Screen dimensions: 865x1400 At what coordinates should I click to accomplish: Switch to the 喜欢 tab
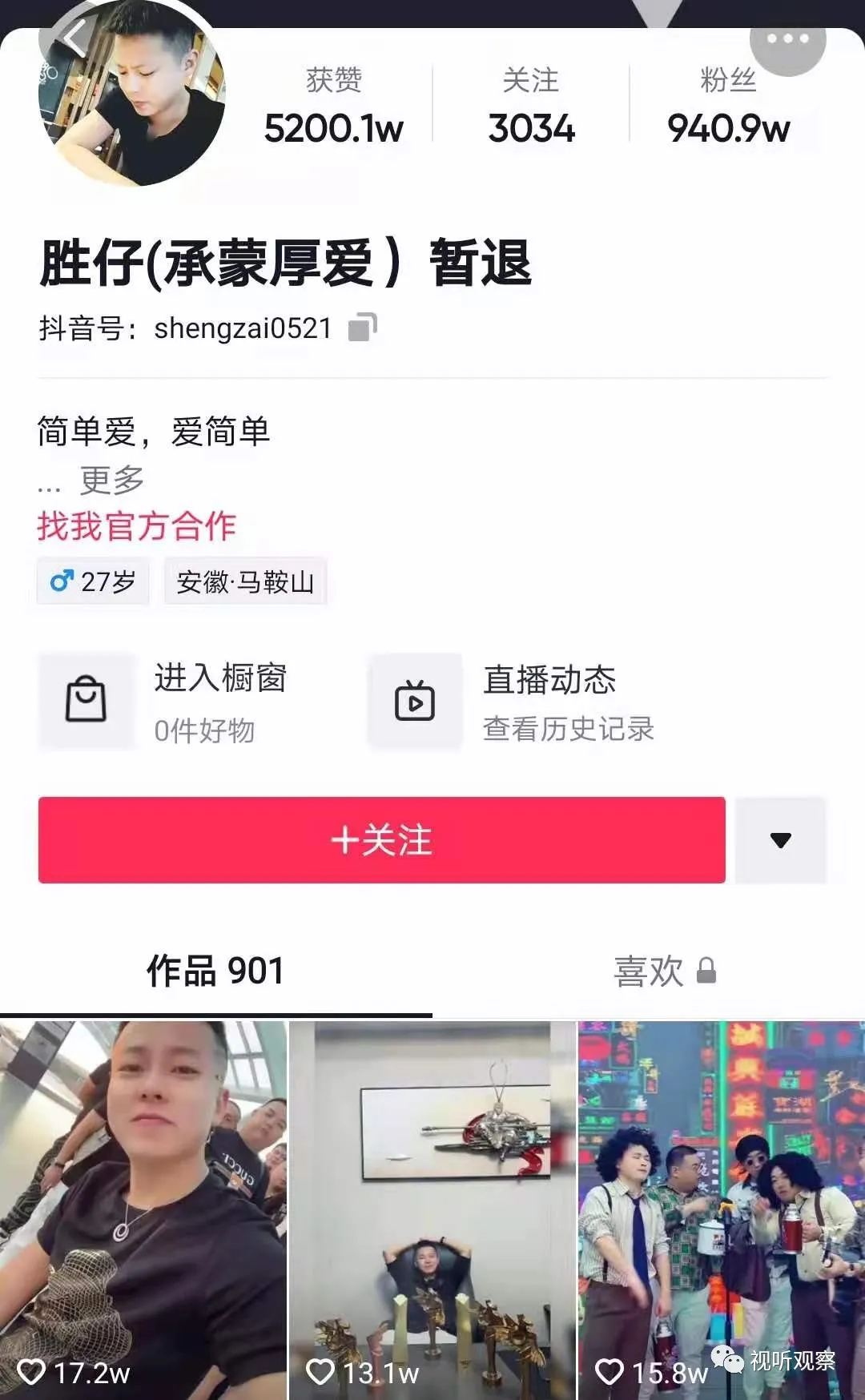click(x=649, y=972)
